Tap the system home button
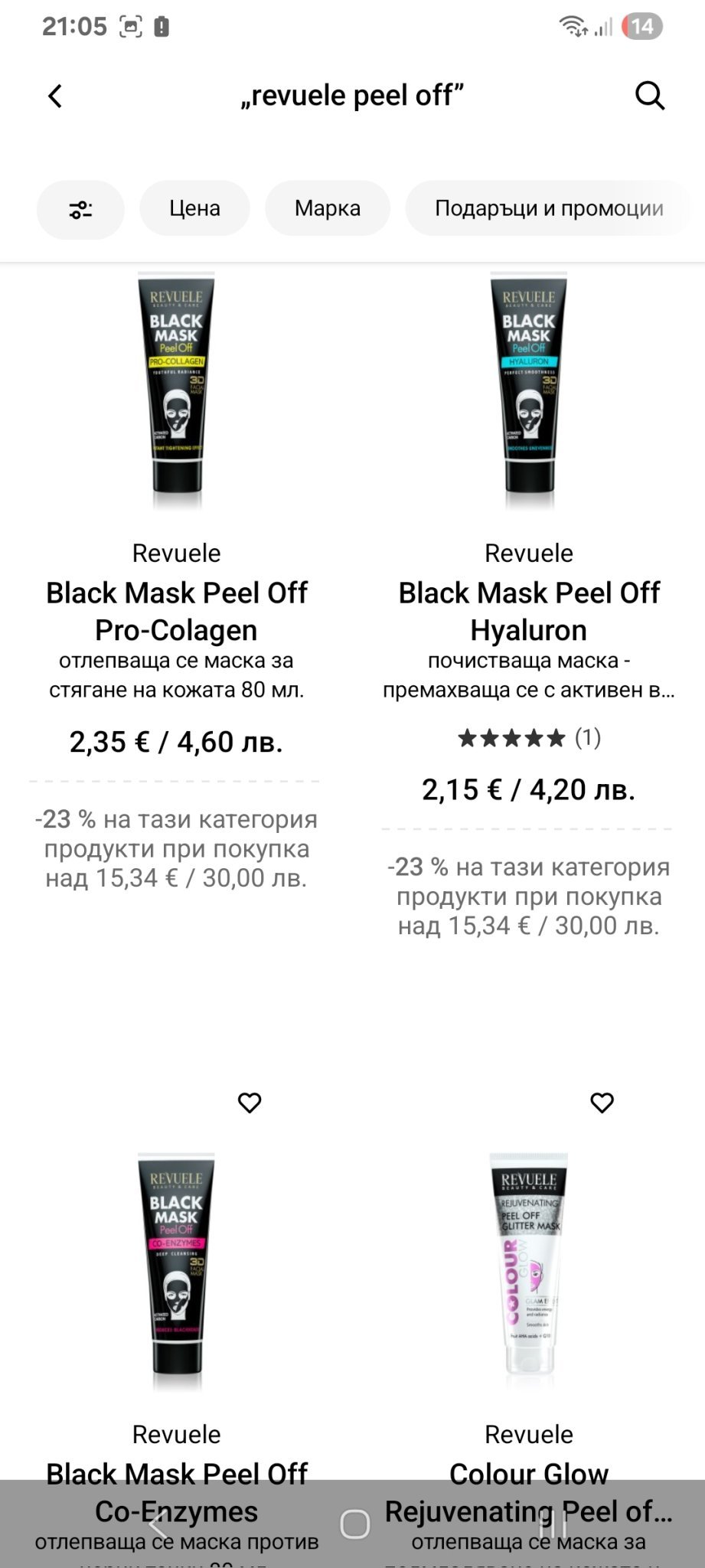The image size is (705, 1568). [354, 1524]
